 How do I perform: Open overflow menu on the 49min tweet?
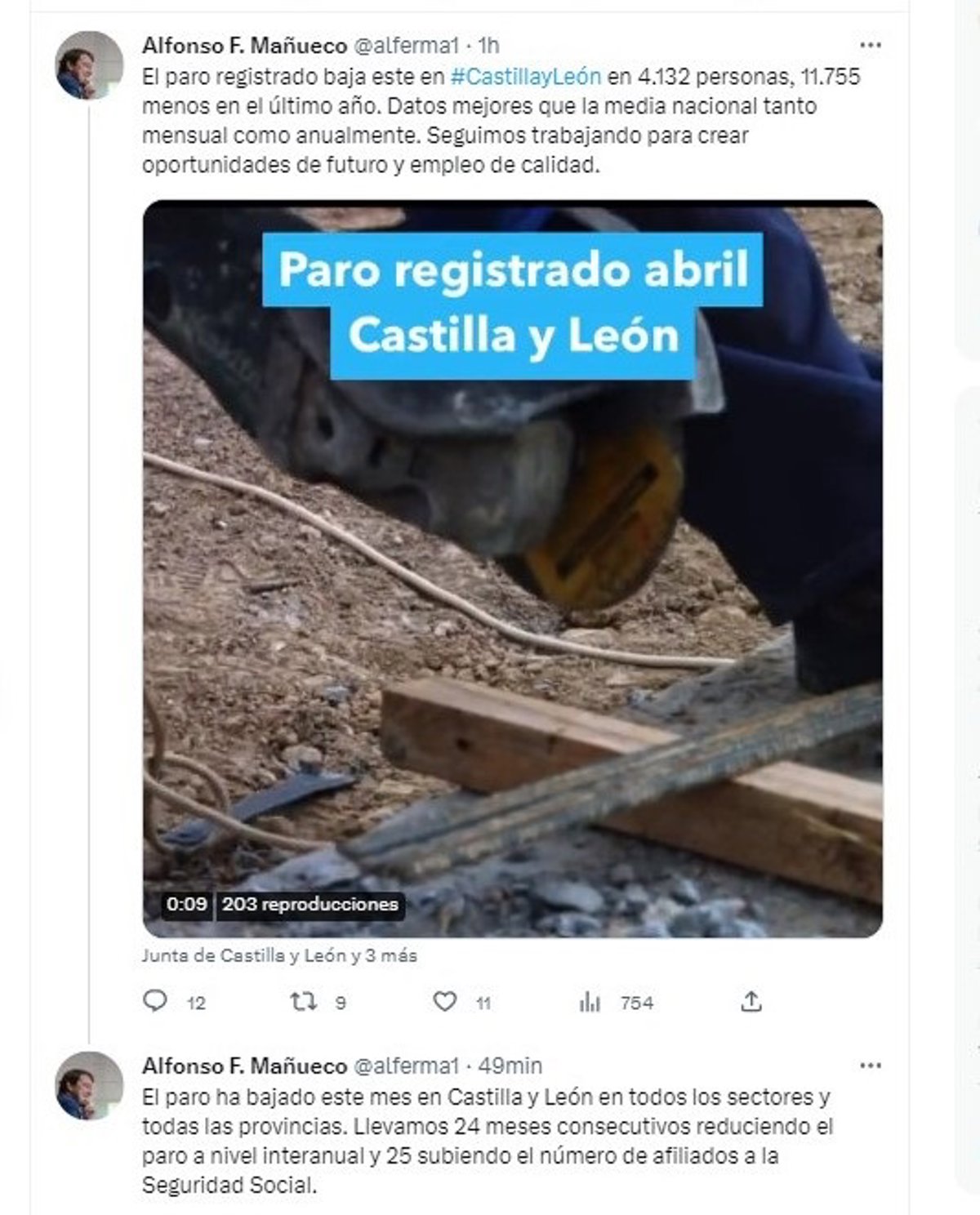[x=871, y=1066]
